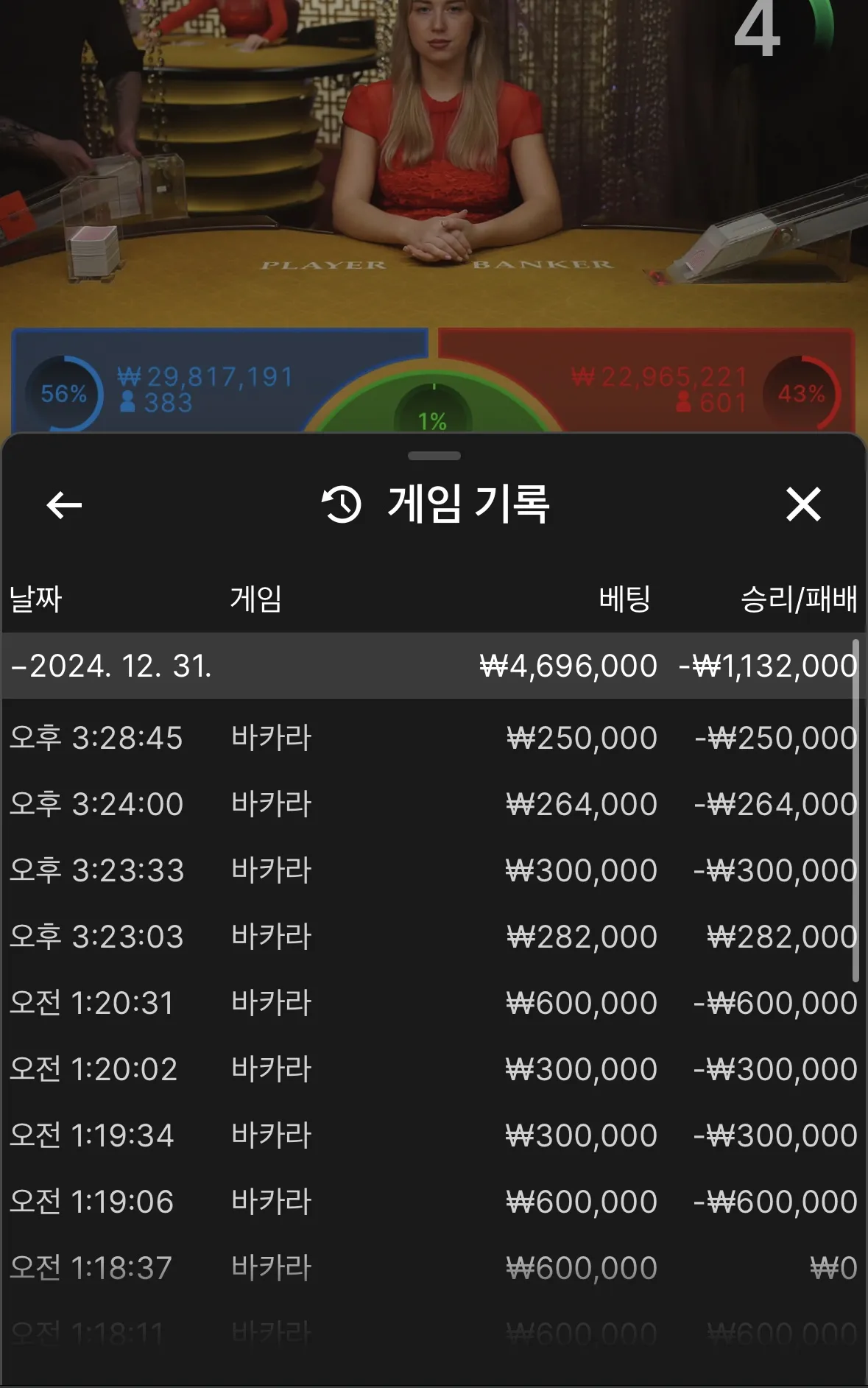Open the baccarat record at 오전 1:20:31
The width and height of the screenshot is (868, 1388).
tap(433, 1003)
